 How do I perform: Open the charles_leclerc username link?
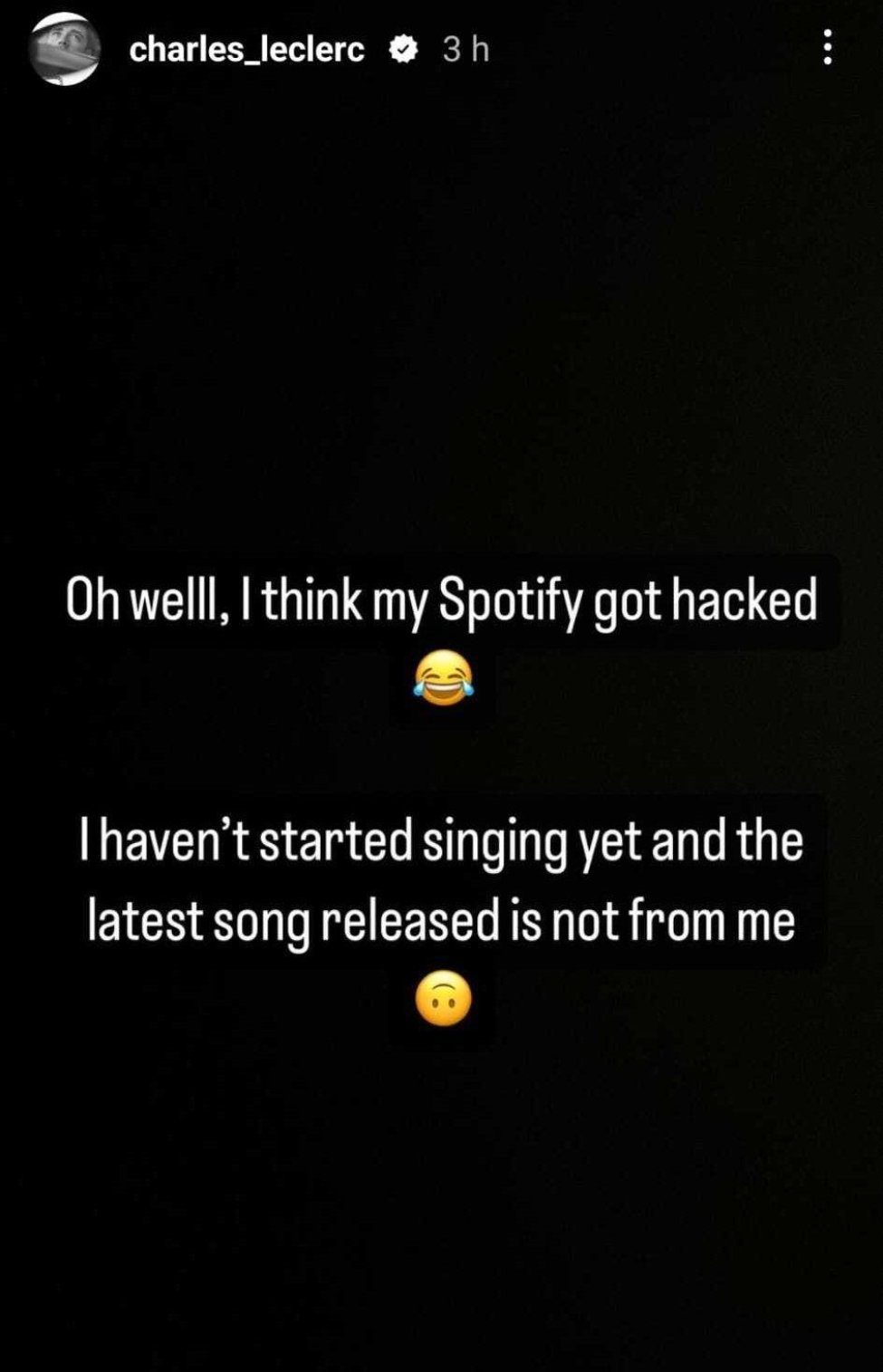tap(246, 50)
